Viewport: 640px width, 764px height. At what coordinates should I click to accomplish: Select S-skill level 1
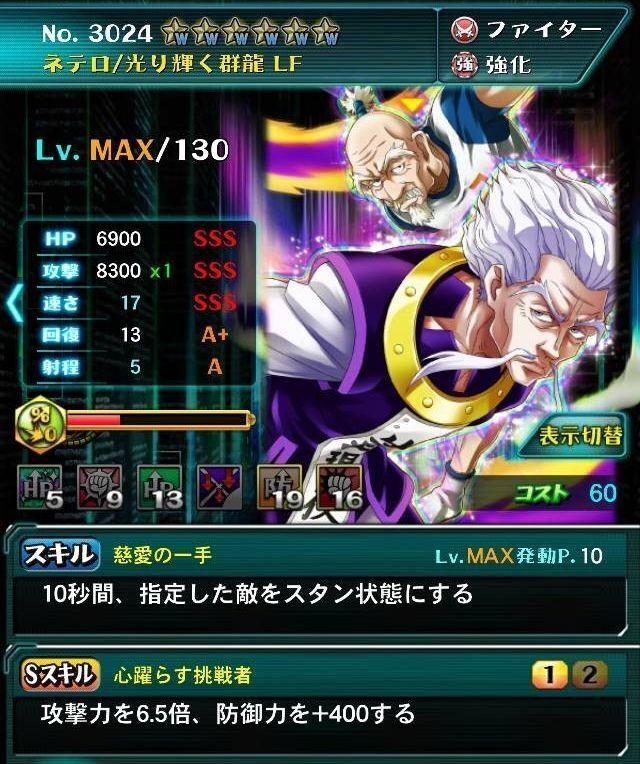click(548, 676)
